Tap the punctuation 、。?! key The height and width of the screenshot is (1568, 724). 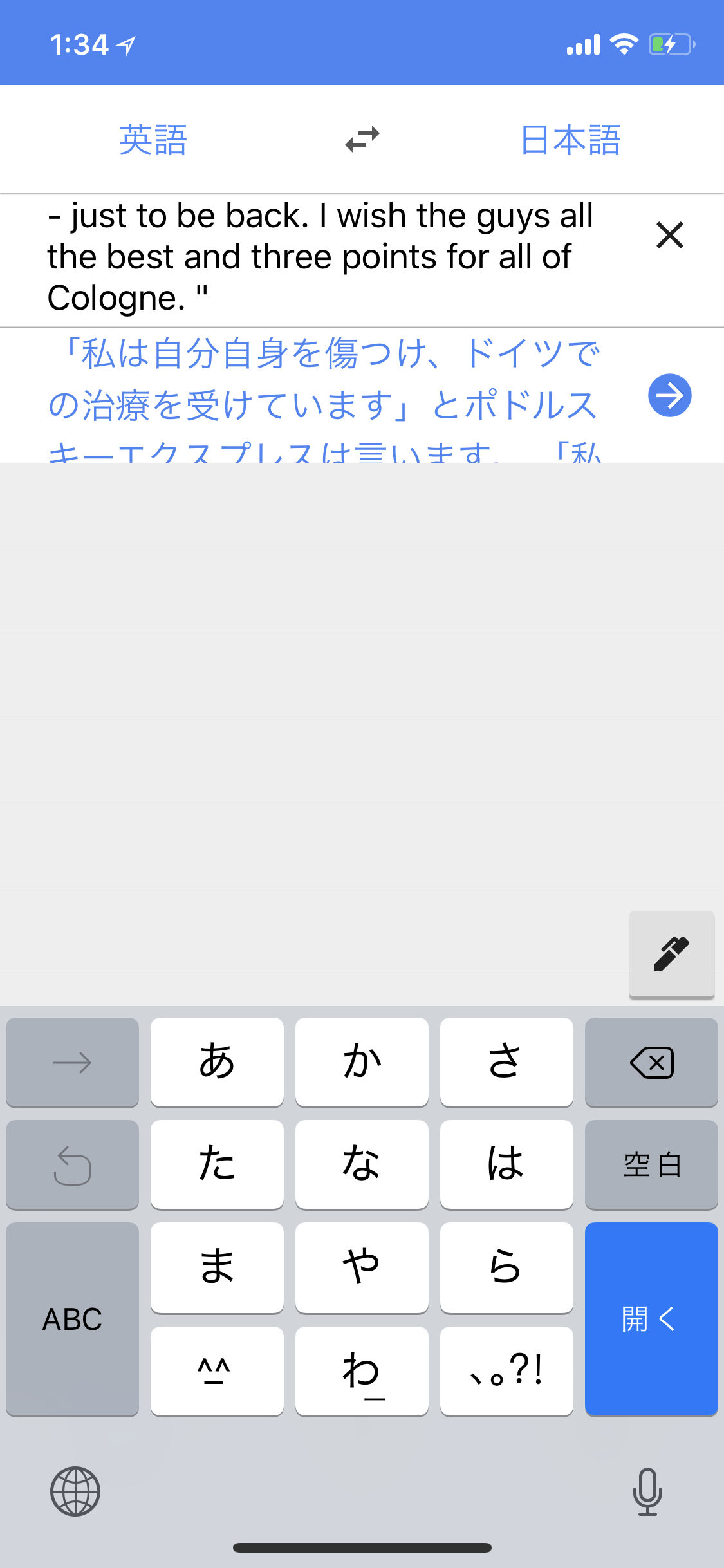pyautogui.click(x=506, y=1370)
